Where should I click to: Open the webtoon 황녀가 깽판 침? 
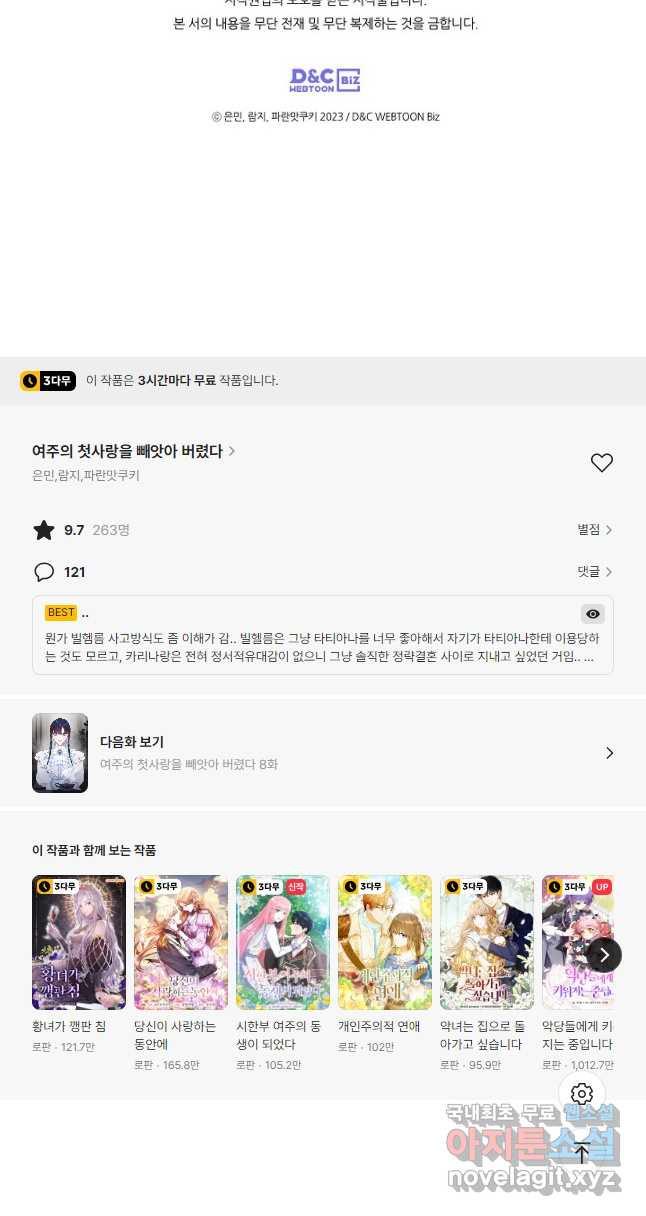79,942
